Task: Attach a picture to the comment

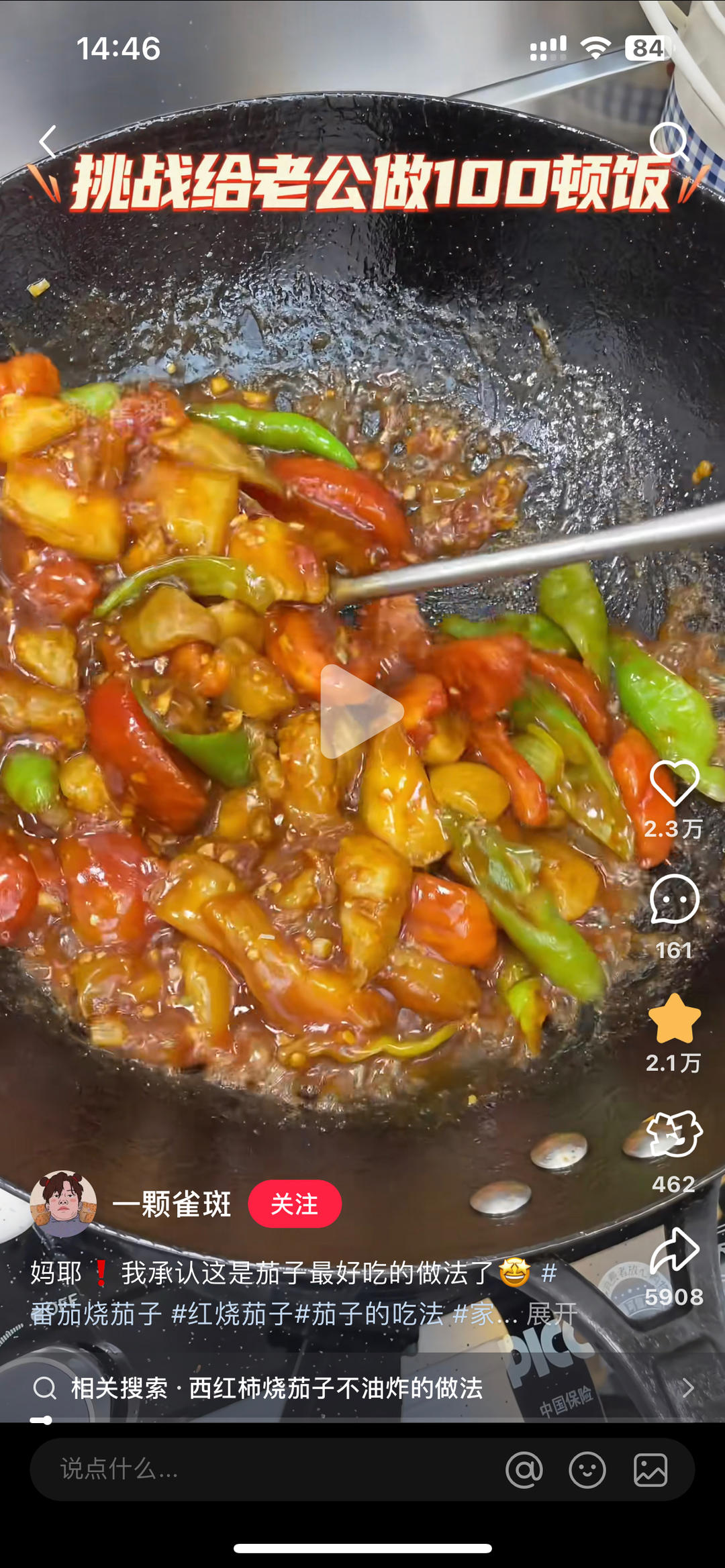Action: coord(650,1469)
